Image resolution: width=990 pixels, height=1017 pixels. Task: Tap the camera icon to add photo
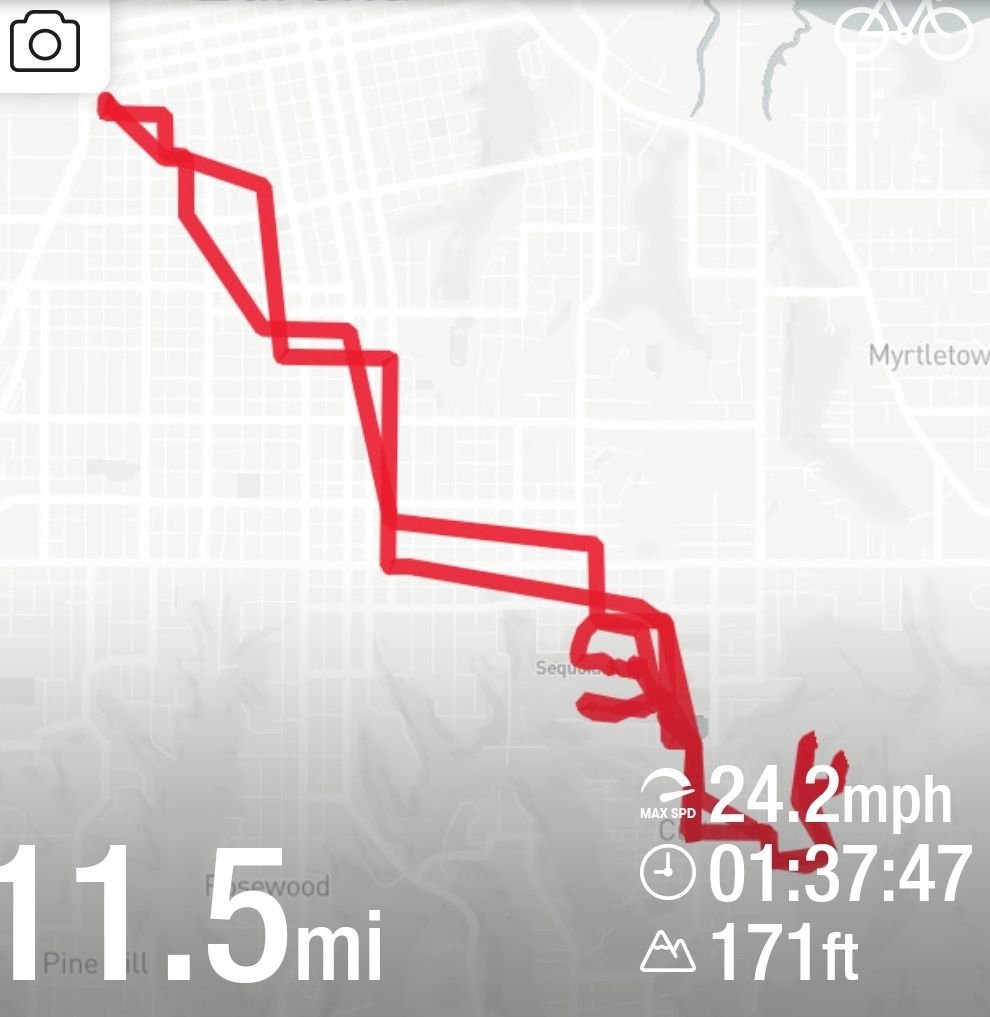click(45, 42)
